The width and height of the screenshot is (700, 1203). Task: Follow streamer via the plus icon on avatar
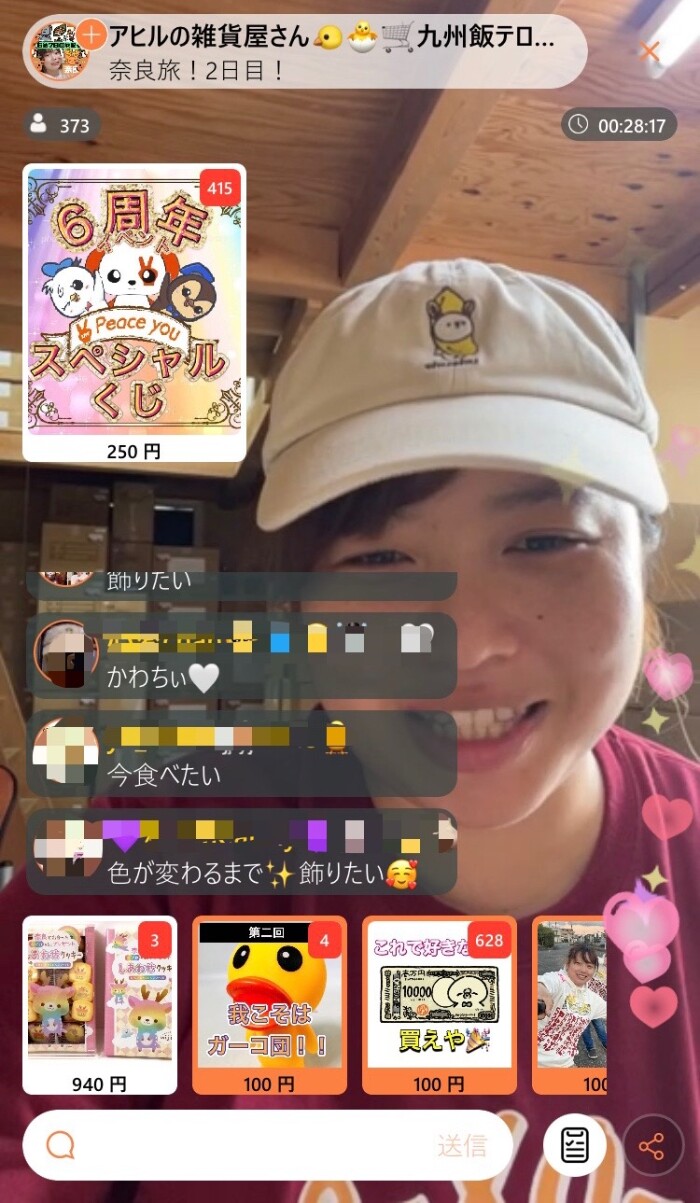(x=91, y=33)
